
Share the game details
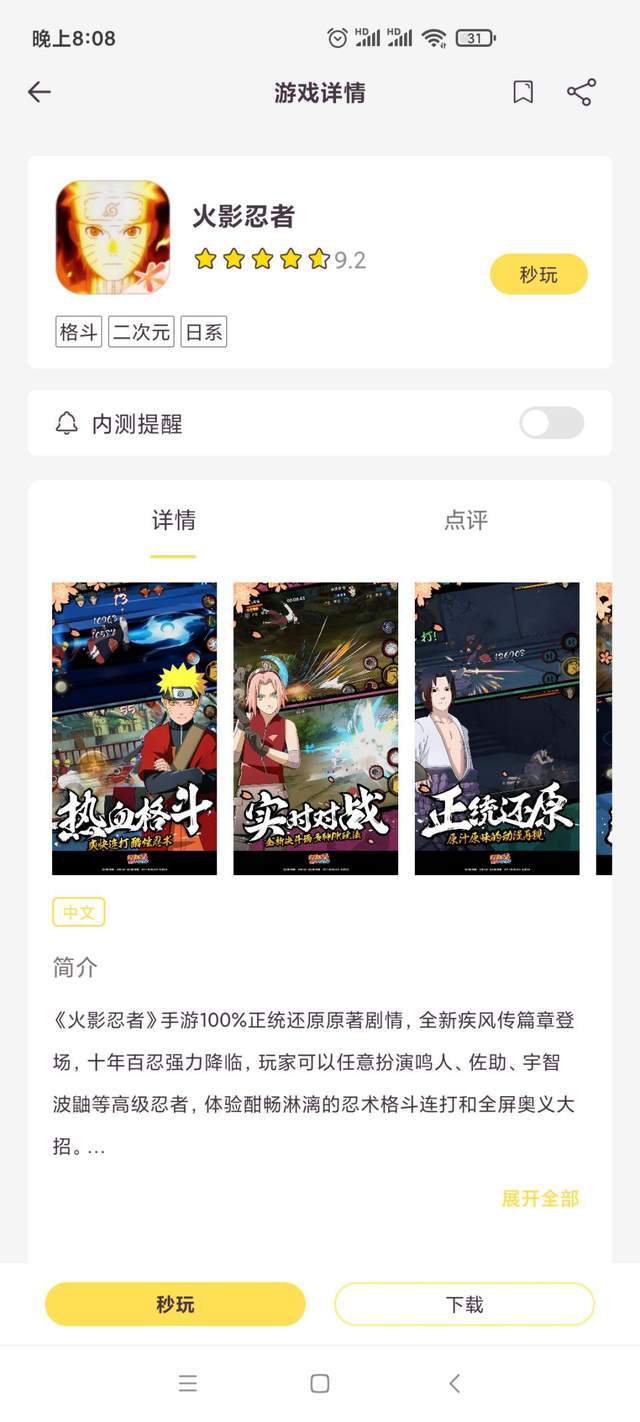581,93
